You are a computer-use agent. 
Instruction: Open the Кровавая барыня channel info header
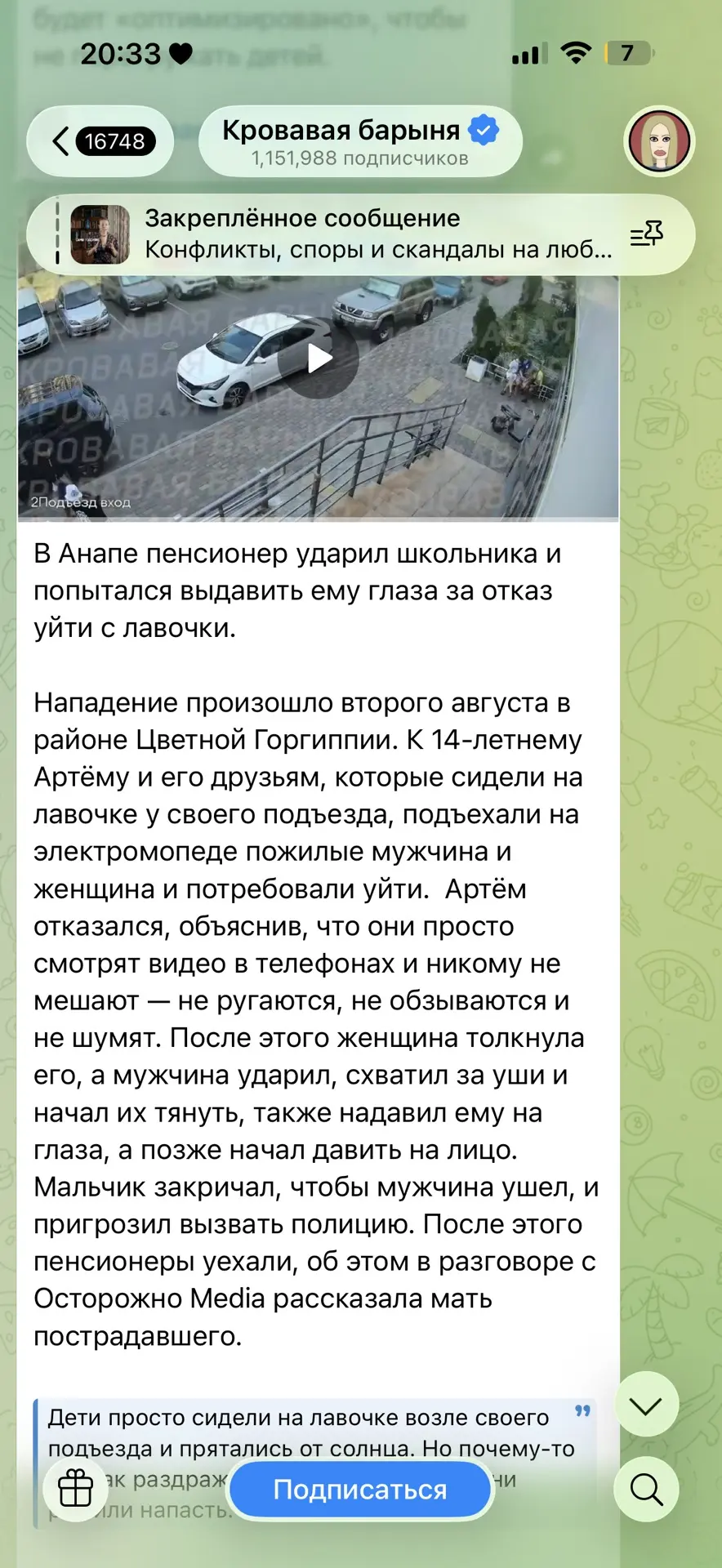coord(360,141)
